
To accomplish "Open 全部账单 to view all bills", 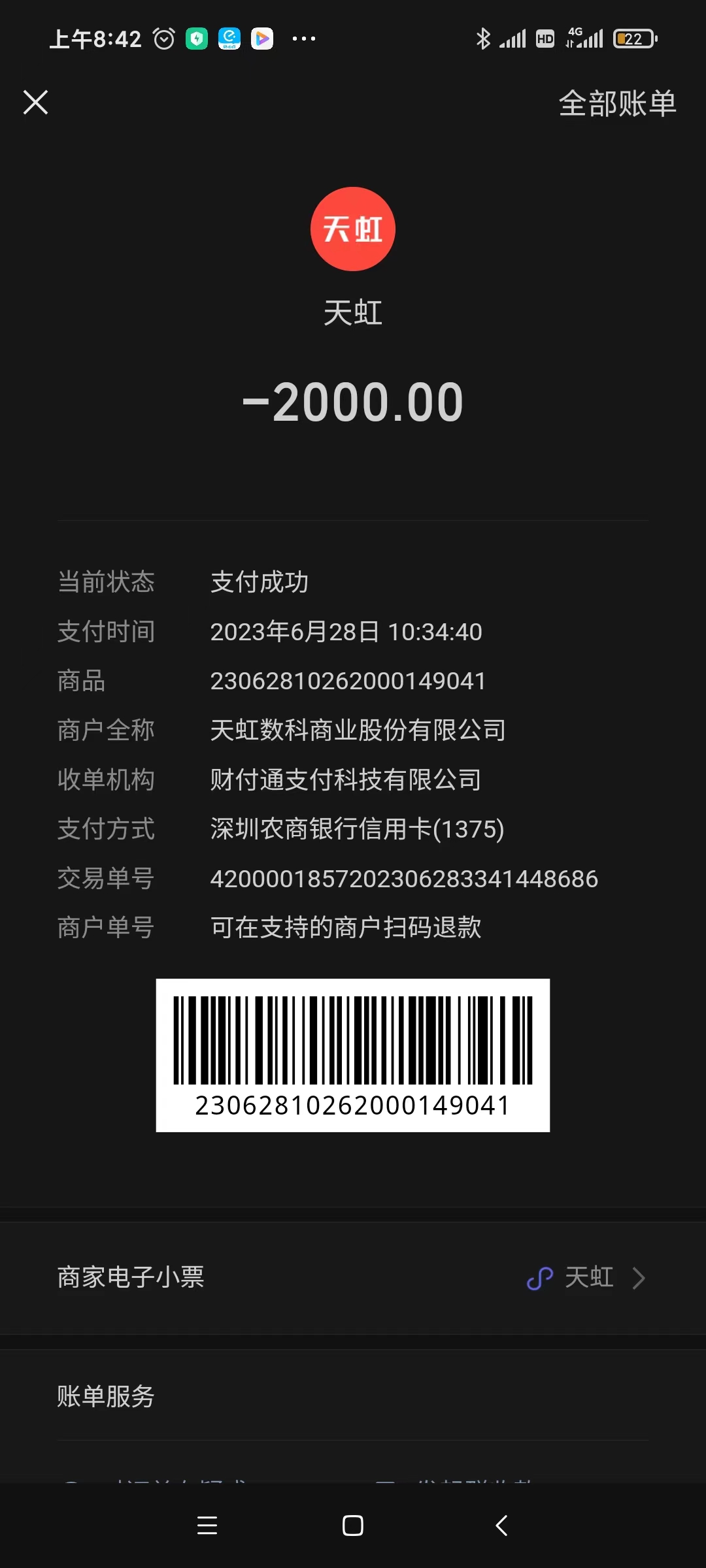I will pos(617,103).
